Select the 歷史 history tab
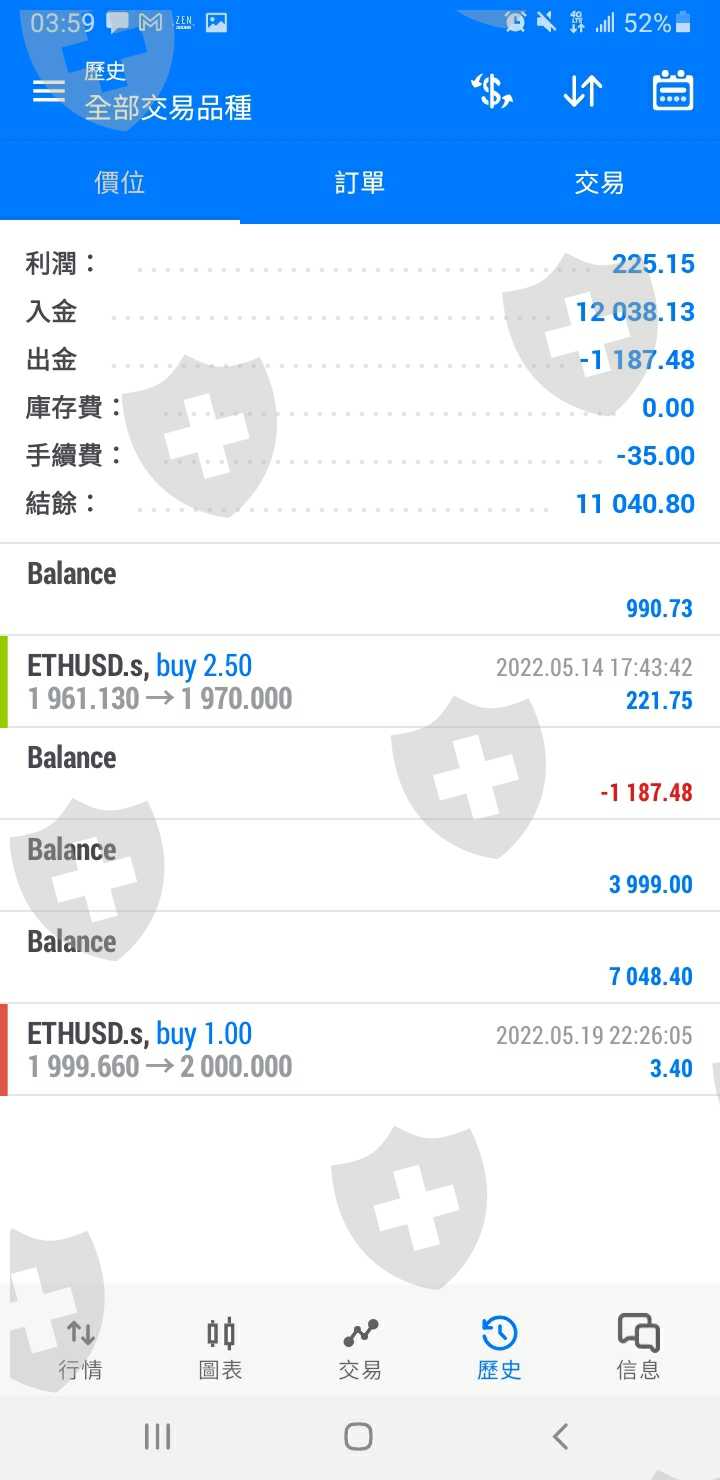This screenshot has height=1480, width=720. point(499,1348)
